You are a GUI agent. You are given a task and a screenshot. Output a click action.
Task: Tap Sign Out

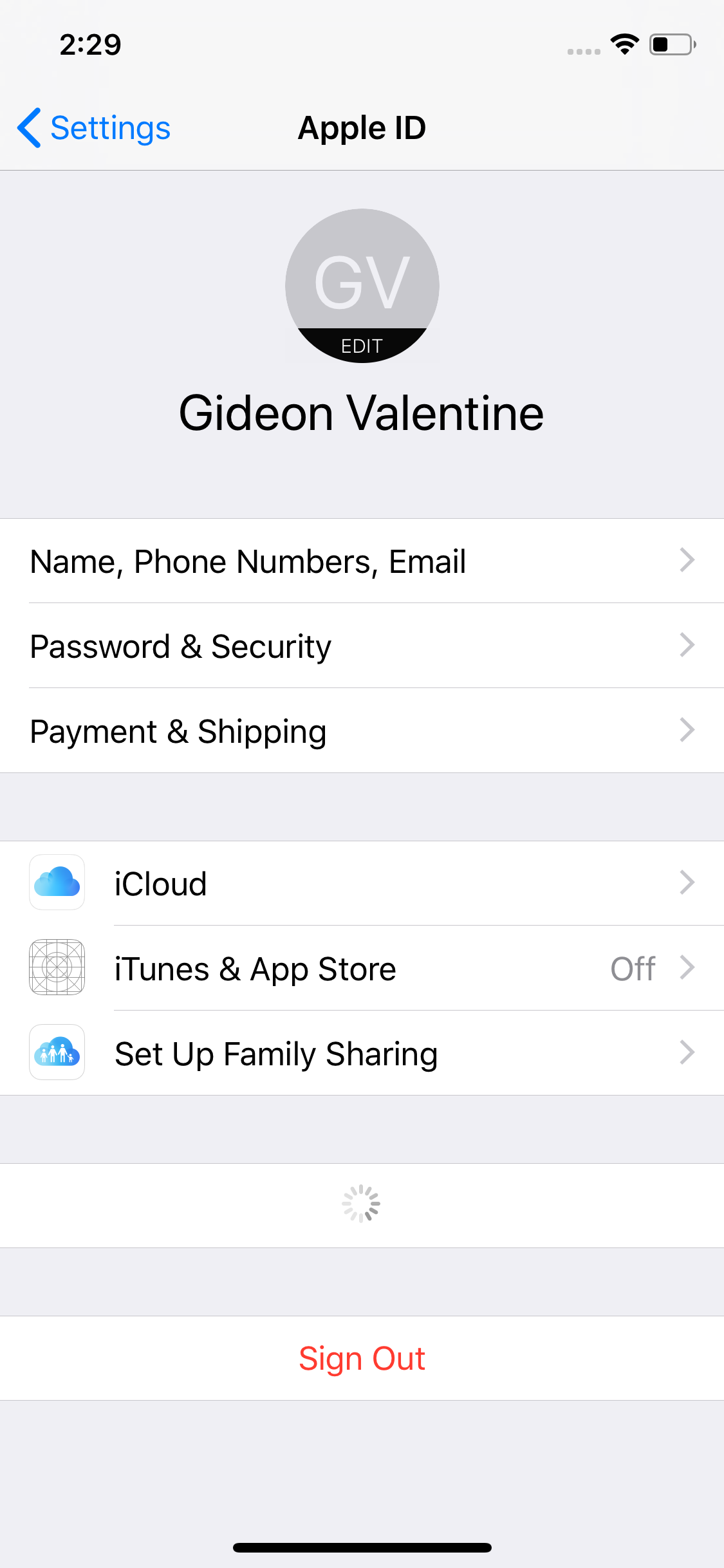pyautogui.click(x=362, y=1358)
